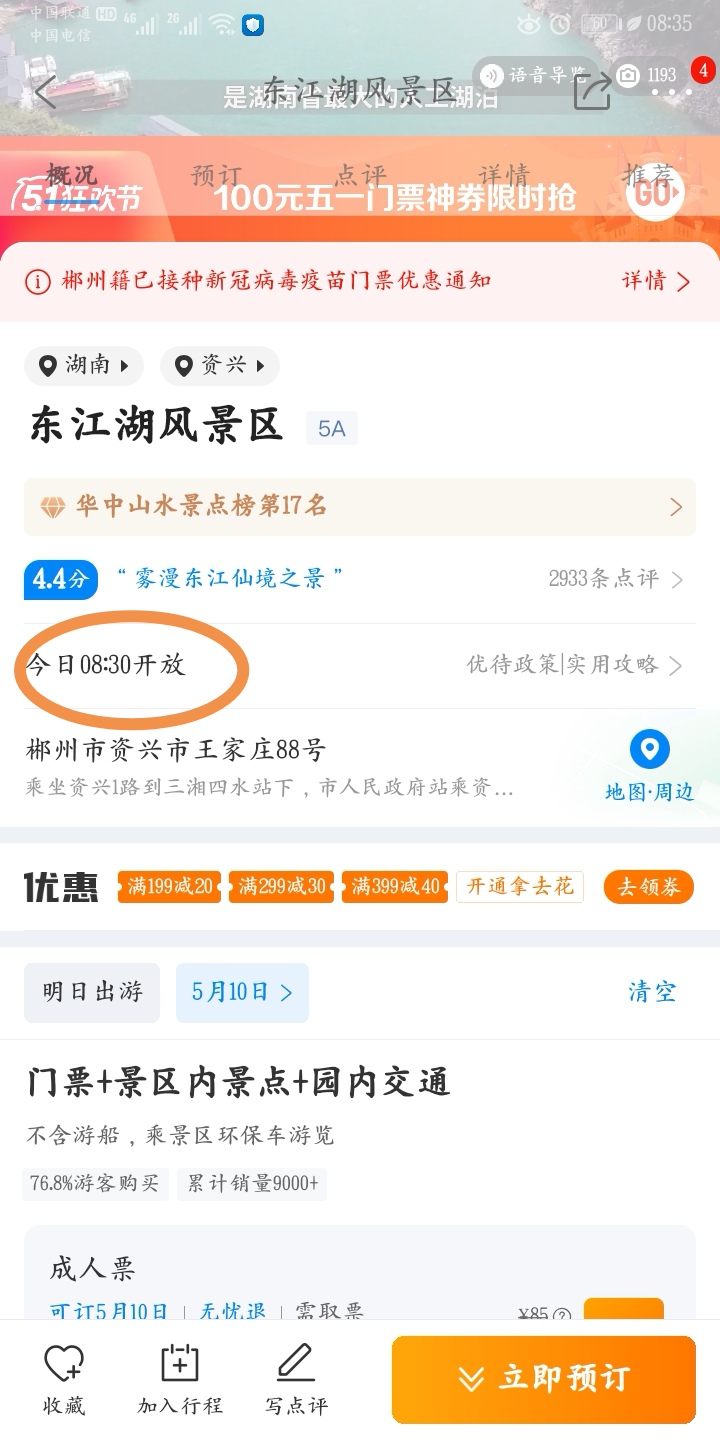Tap 去领券 to claim coupons

[x=648, y=887]
